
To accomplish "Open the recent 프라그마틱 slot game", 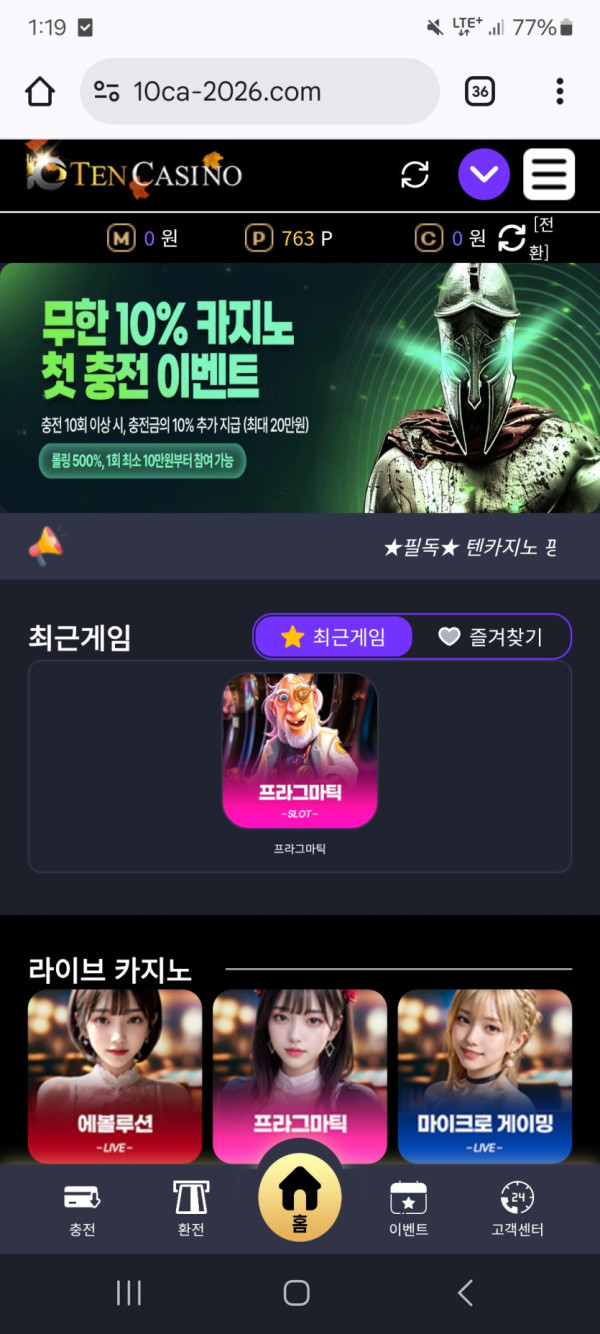I will tap(300, 751).
